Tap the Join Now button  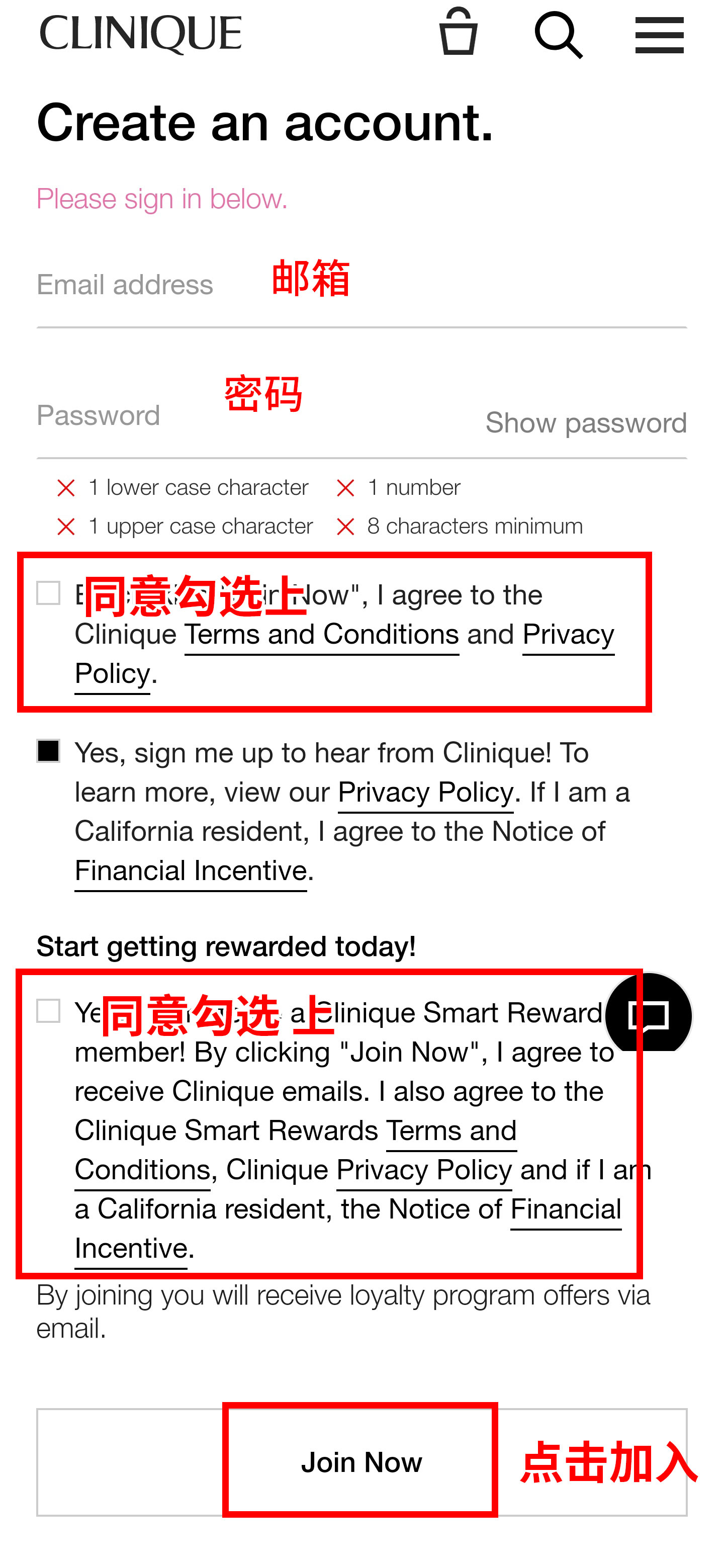tap(361, 1461)
